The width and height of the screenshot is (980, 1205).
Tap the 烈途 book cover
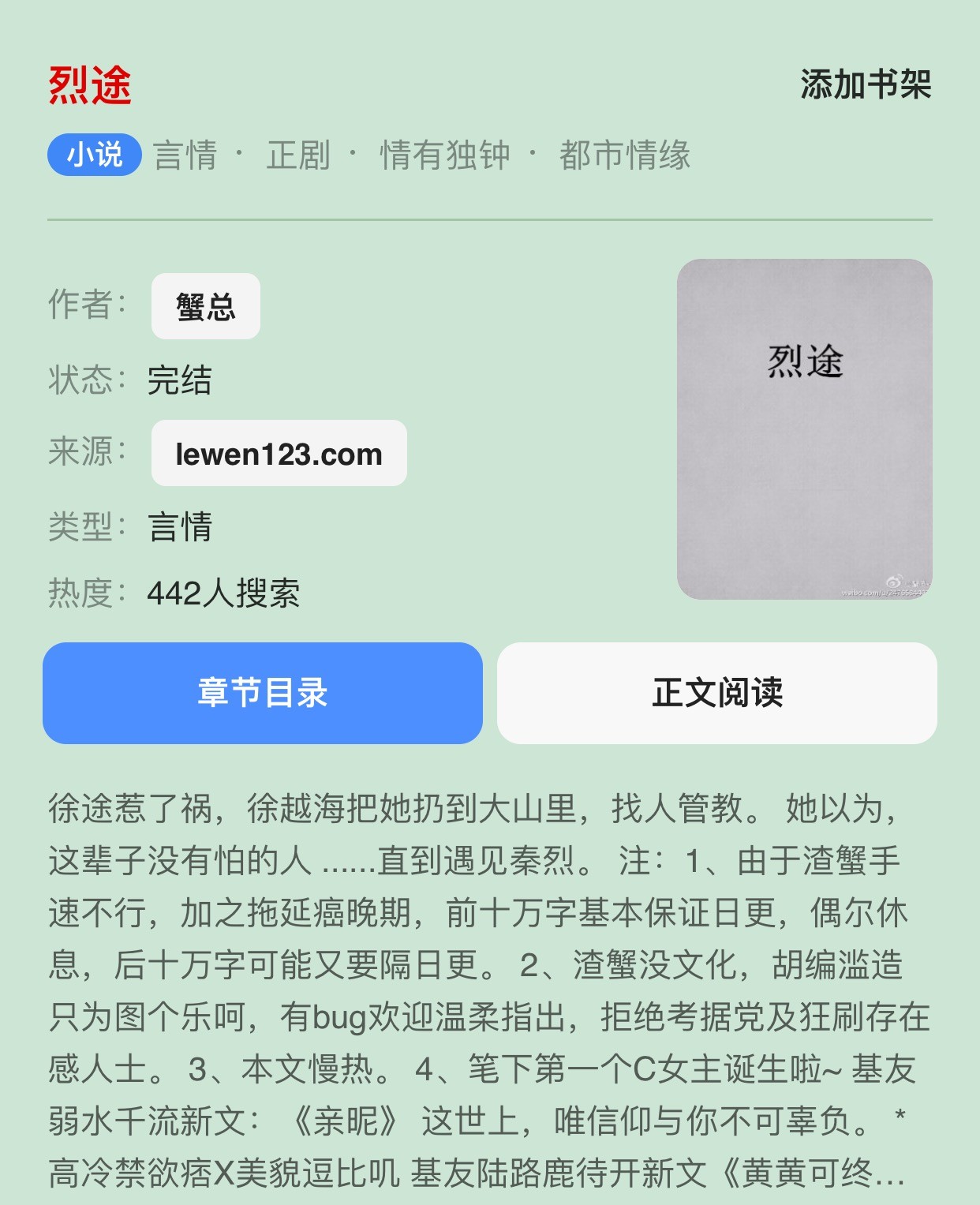804,428
